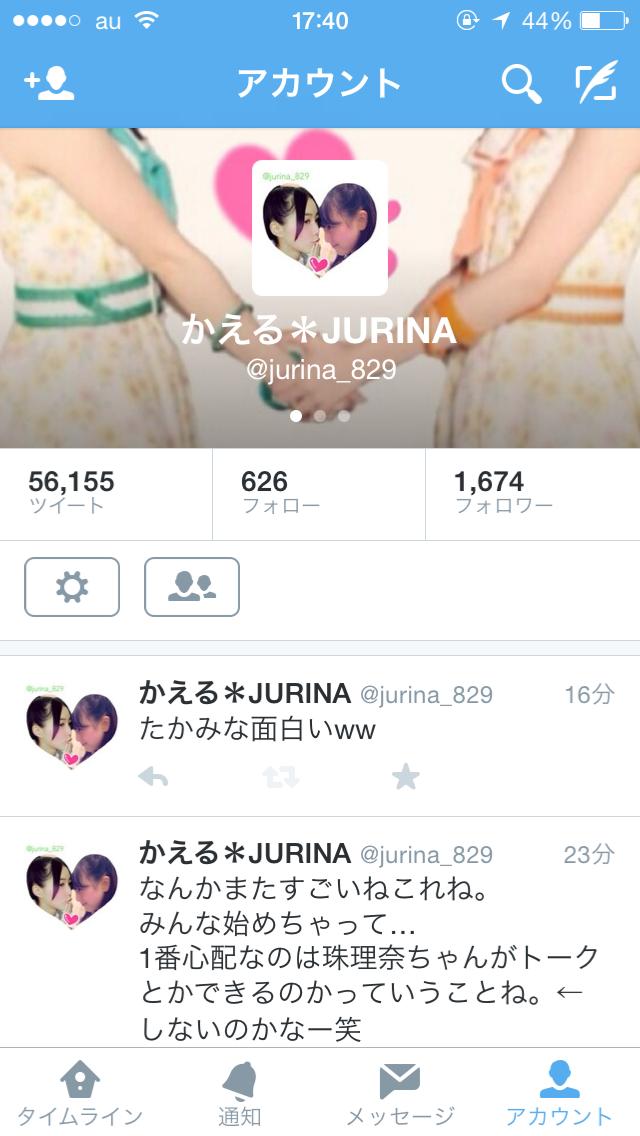Select the アカウント tab
Viewport: 640px width, 1136px height.
tap(559, 1094)
